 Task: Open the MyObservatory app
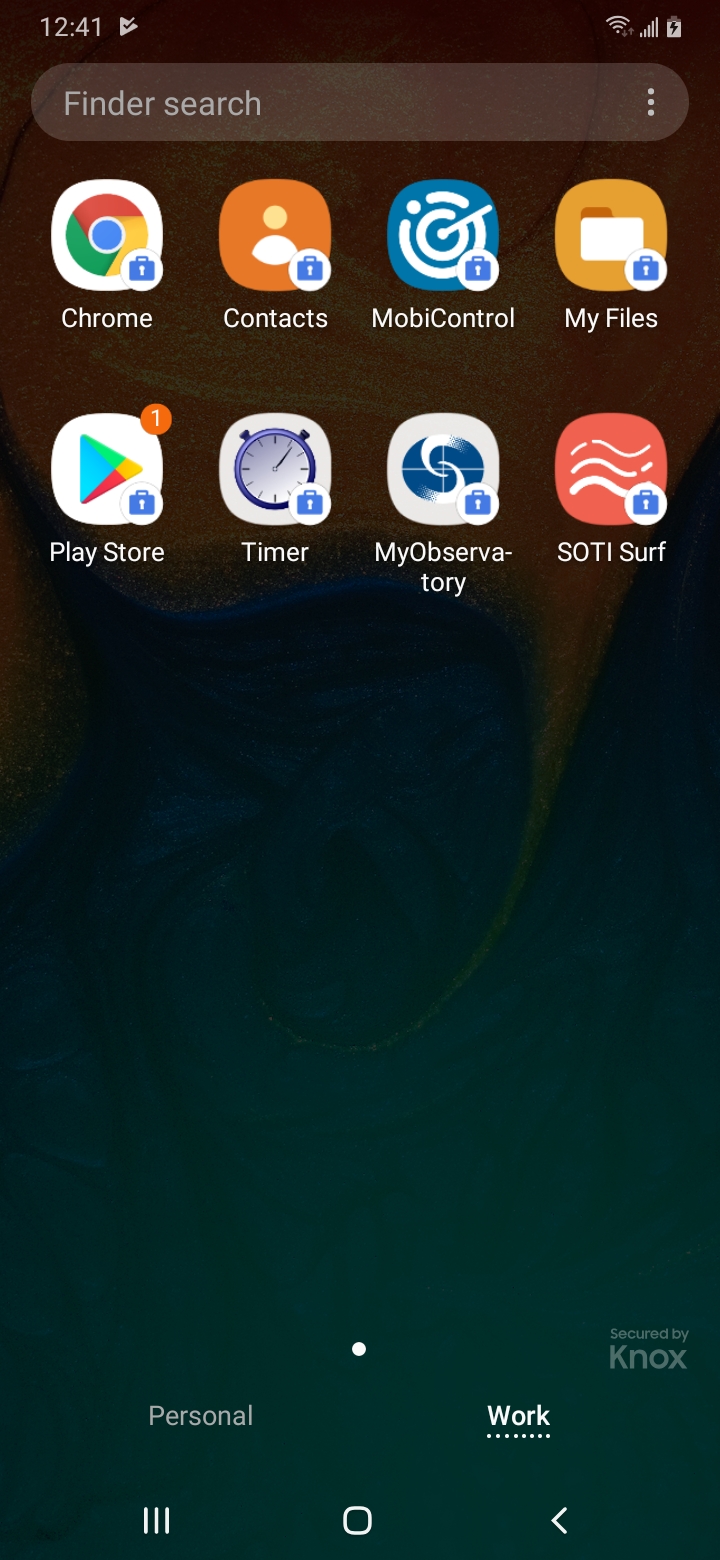[443, 469]
